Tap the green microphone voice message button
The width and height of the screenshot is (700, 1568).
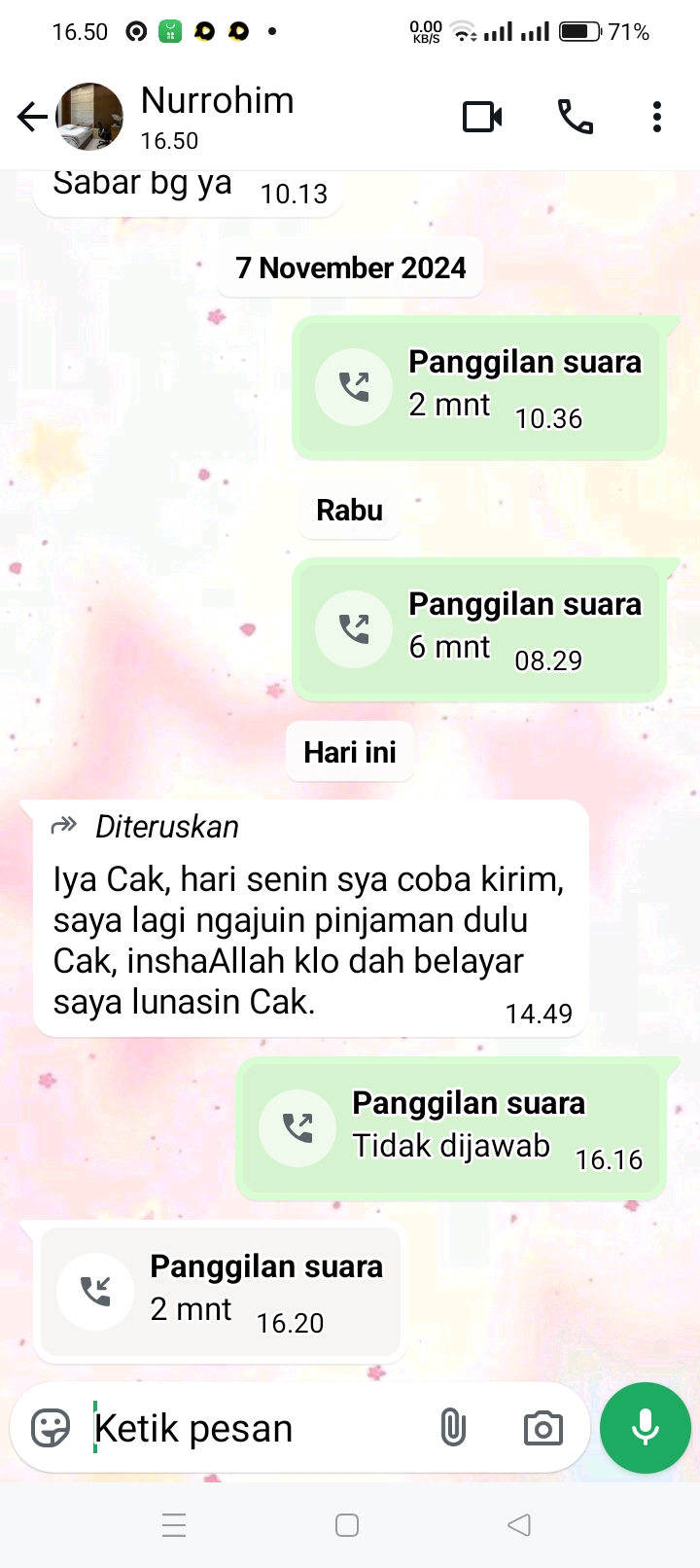click(x=645, y=1428)
